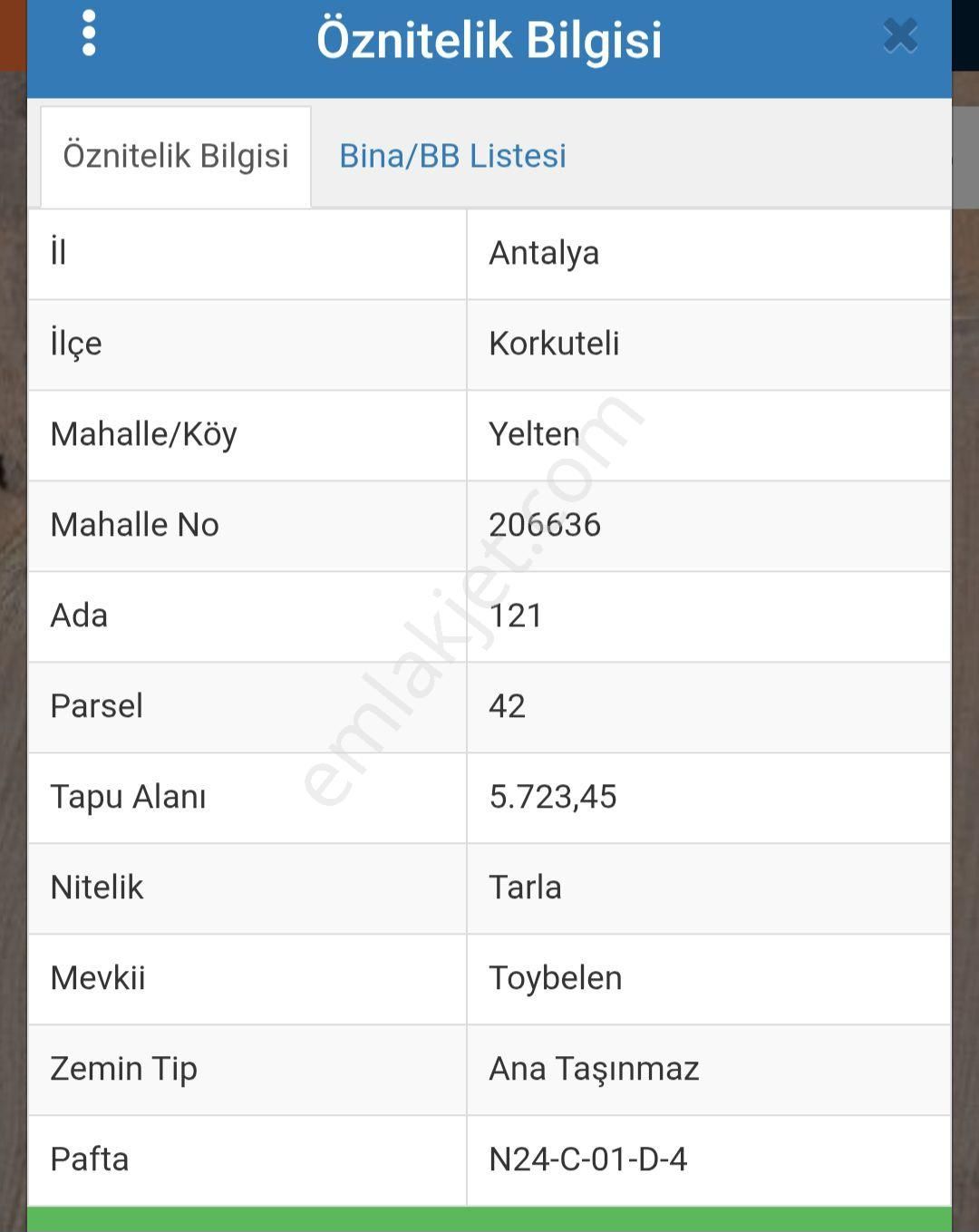Click the Mahalle/Köy value Yelten
Screen dimensions: 979x1232
tap(532, 435)
